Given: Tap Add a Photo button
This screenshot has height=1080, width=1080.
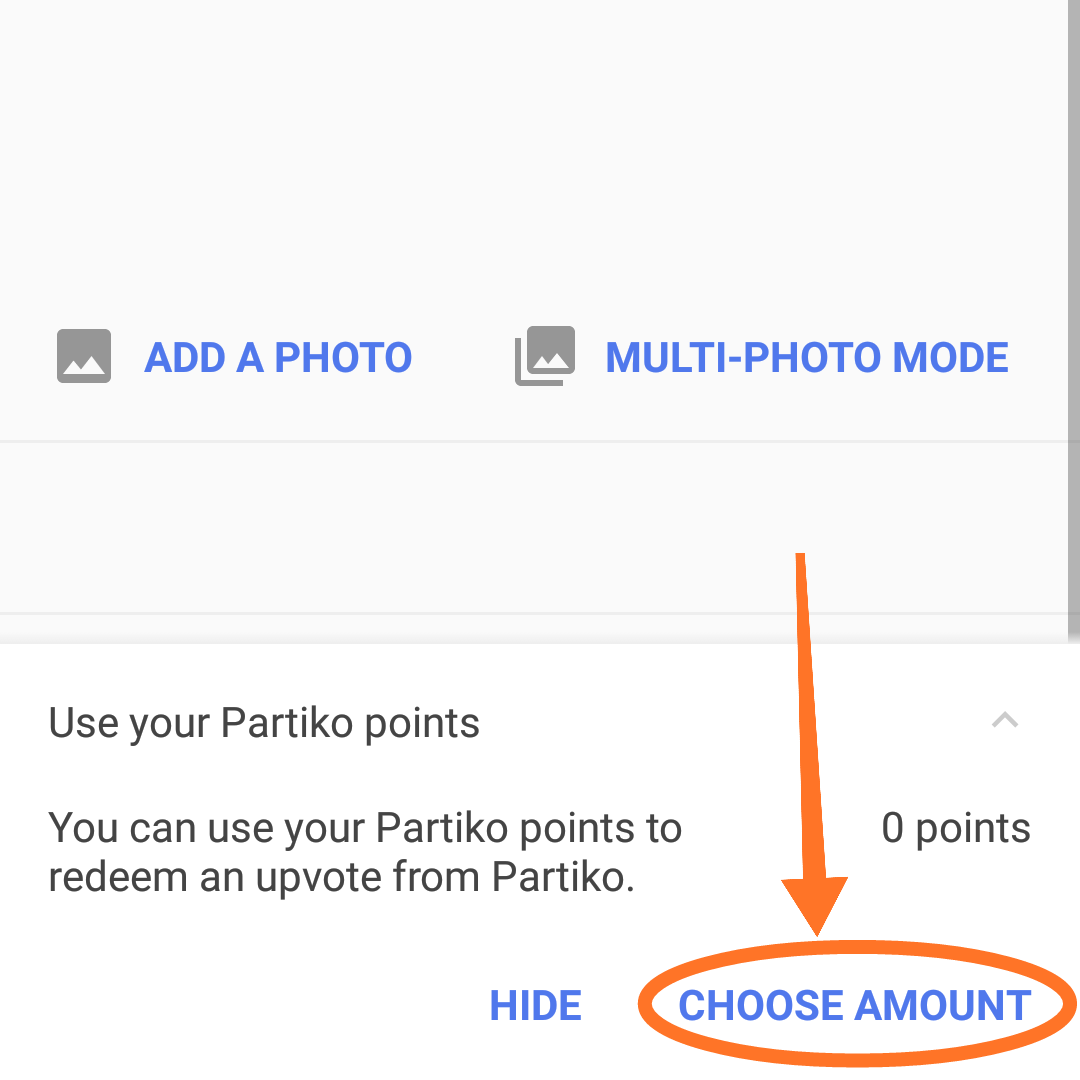Looking at the screenshot, I should (236, 357).
